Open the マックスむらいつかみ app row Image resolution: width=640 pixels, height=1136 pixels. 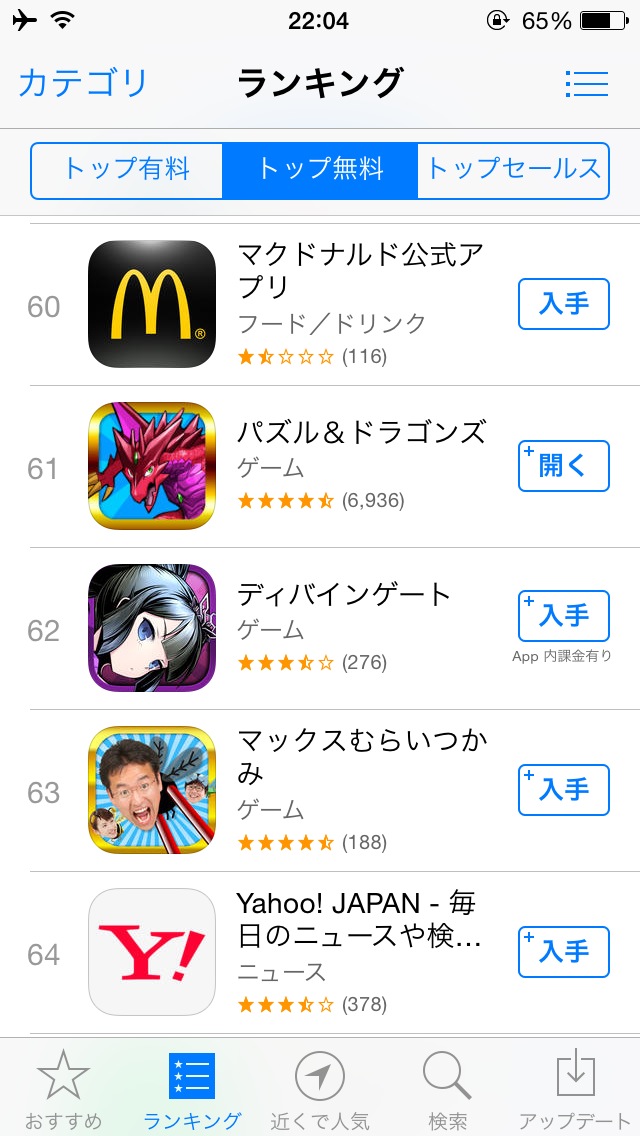point(320,791)
